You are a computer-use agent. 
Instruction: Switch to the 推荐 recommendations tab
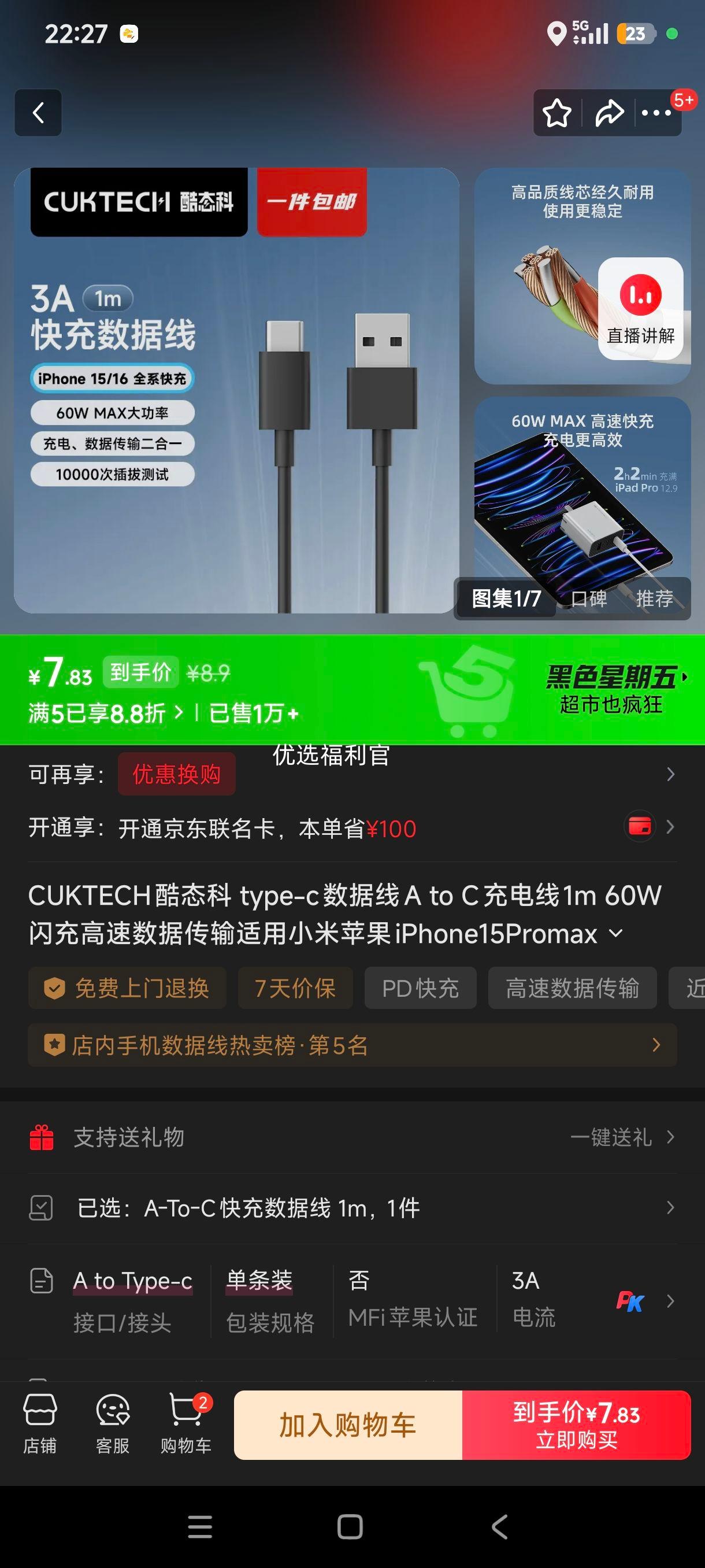(655, 599)
